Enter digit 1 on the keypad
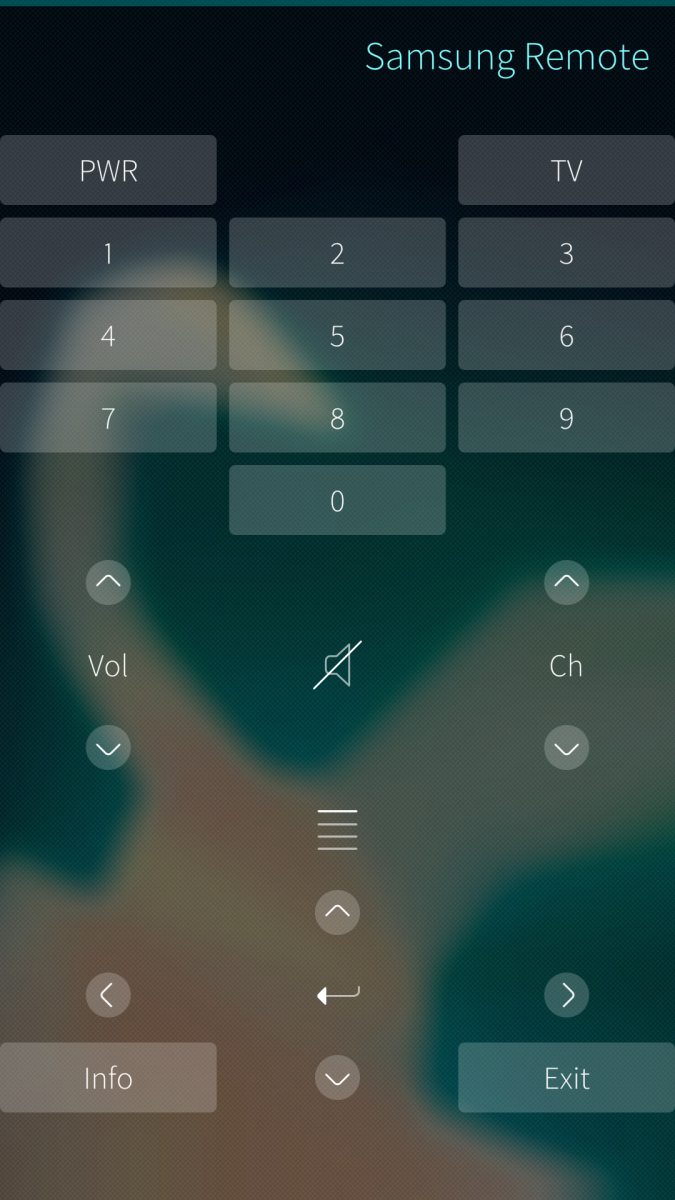Image resolution: width=675 pixels, height=1200 pixels. click(x=108, y=253)
